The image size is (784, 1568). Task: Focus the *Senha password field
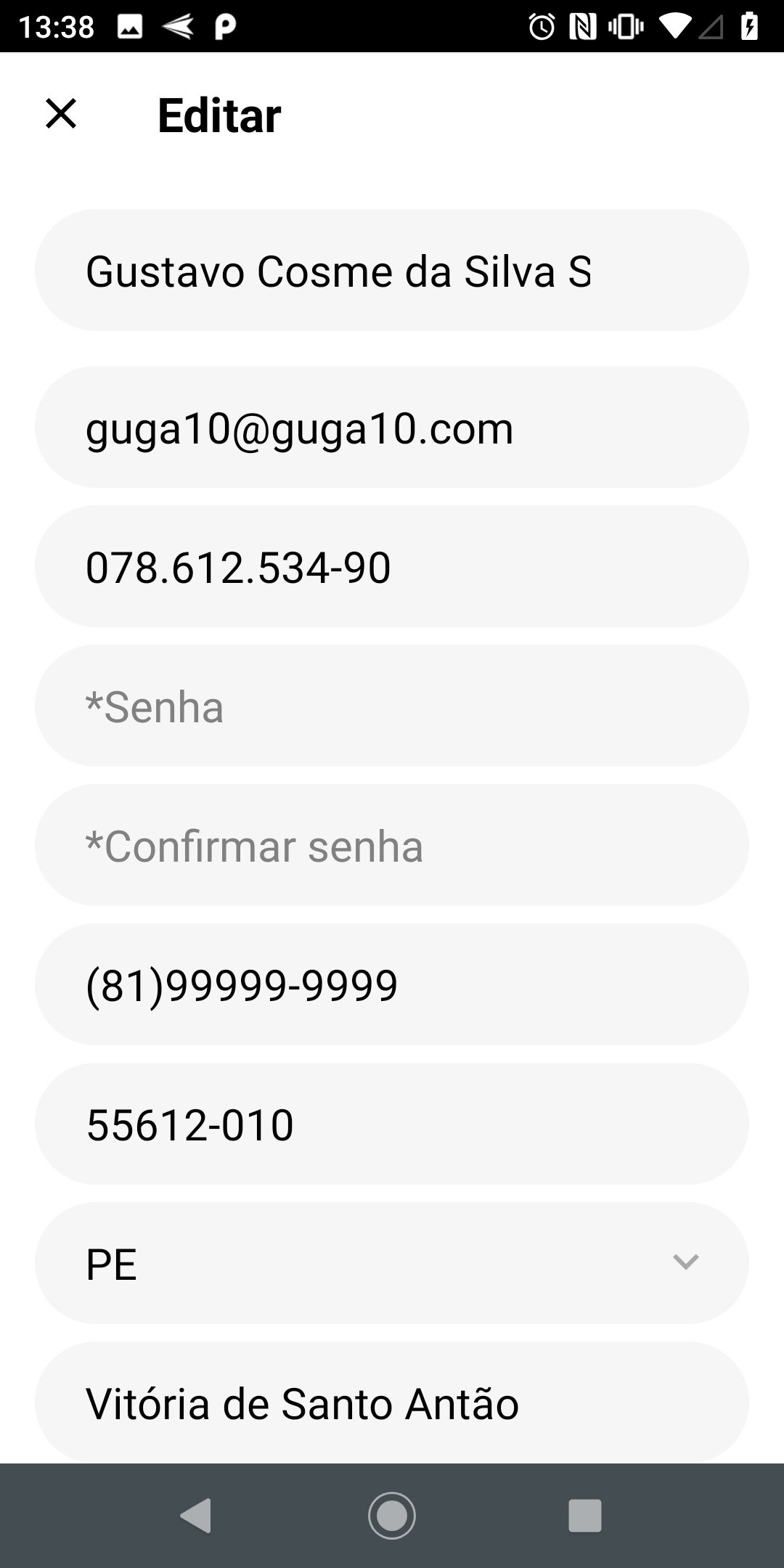(x=392, y=706)
